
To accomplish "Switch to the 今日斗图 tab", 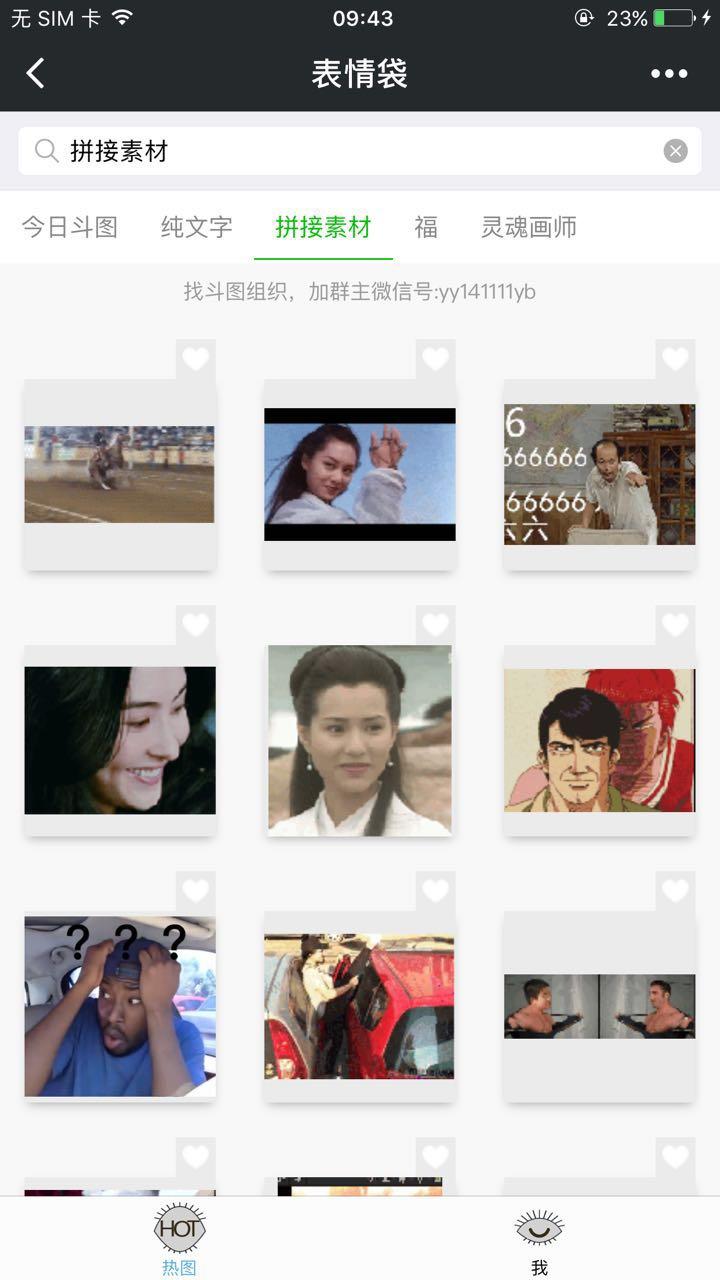I will coord(70,227).
